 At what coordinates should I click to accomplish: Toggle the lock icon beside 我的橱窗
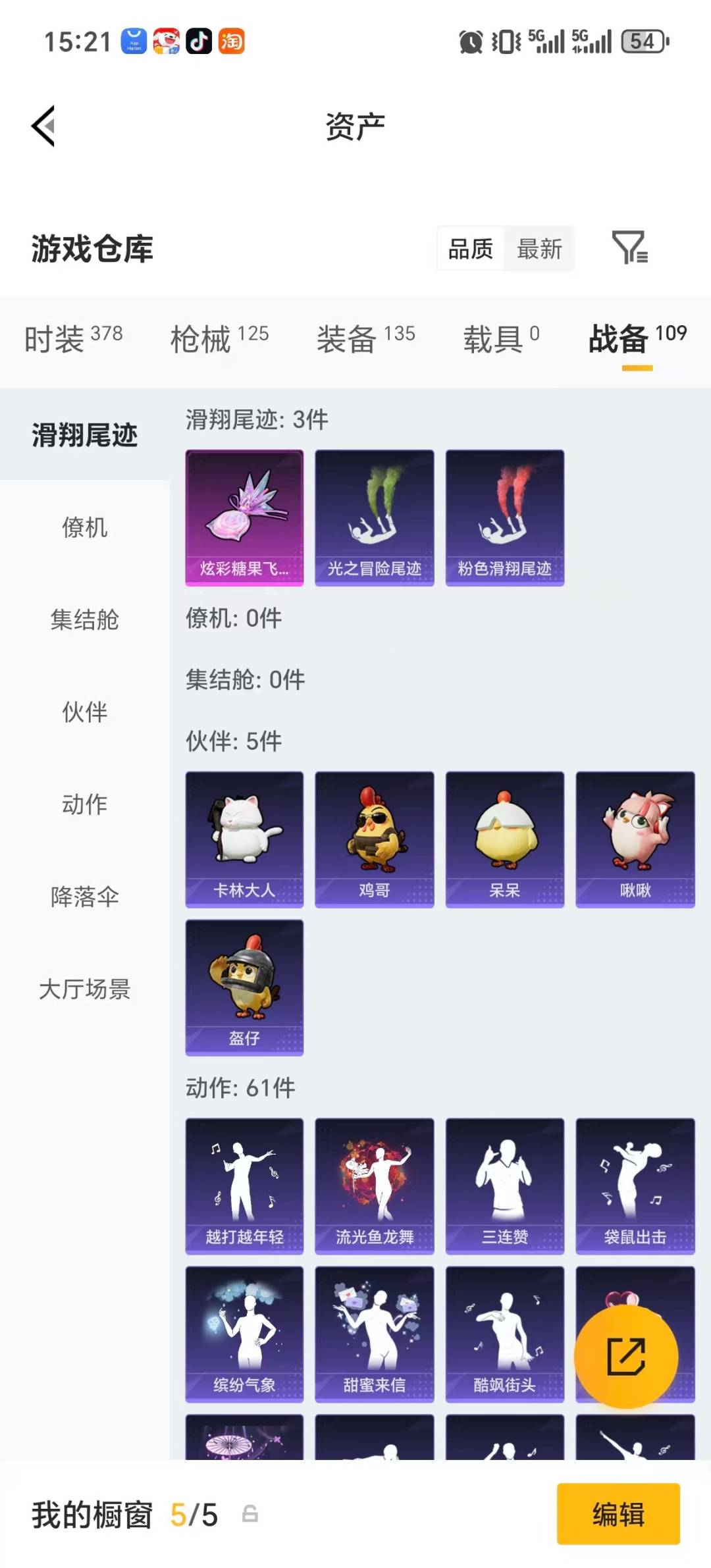[249, 1515]
